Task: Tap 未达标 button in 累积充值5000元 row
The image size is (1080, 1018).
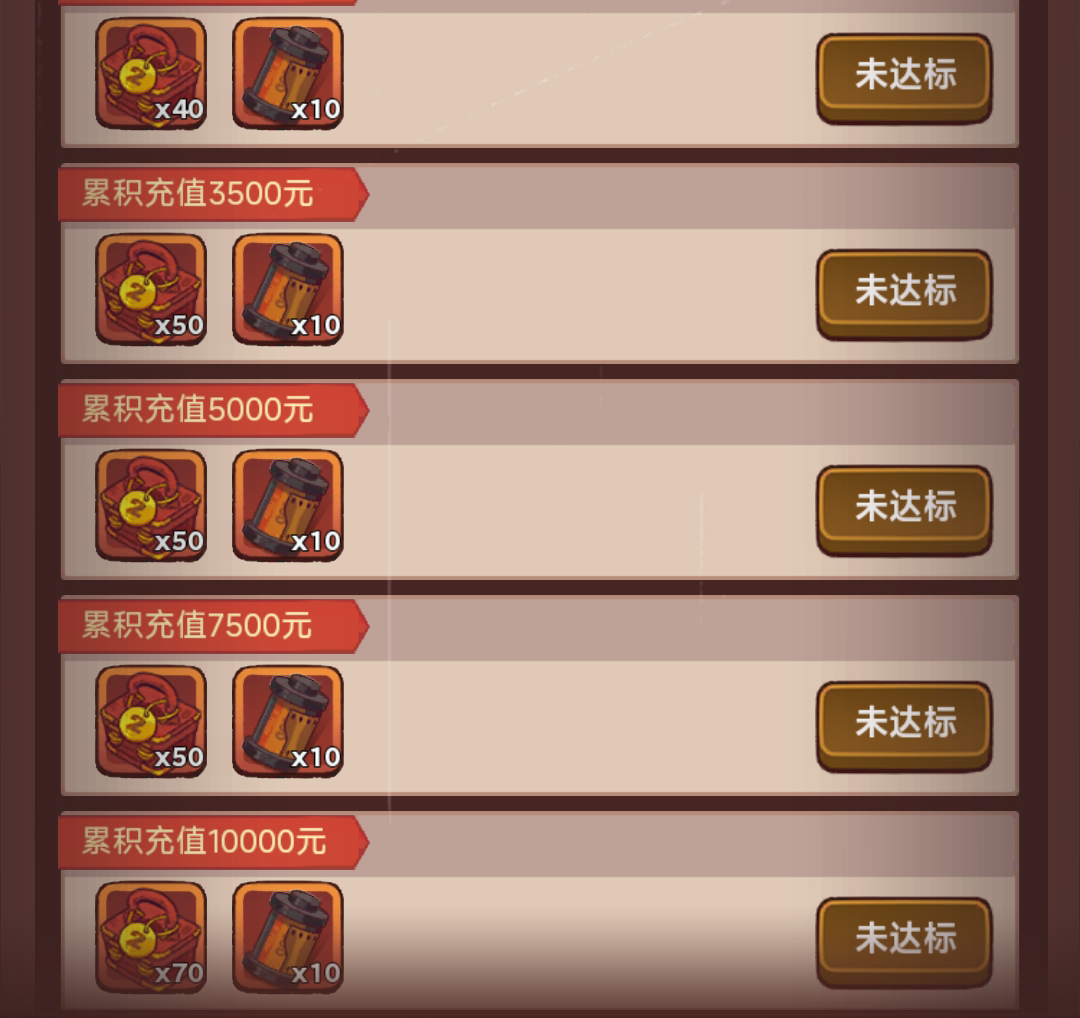Action: [904, 507]
